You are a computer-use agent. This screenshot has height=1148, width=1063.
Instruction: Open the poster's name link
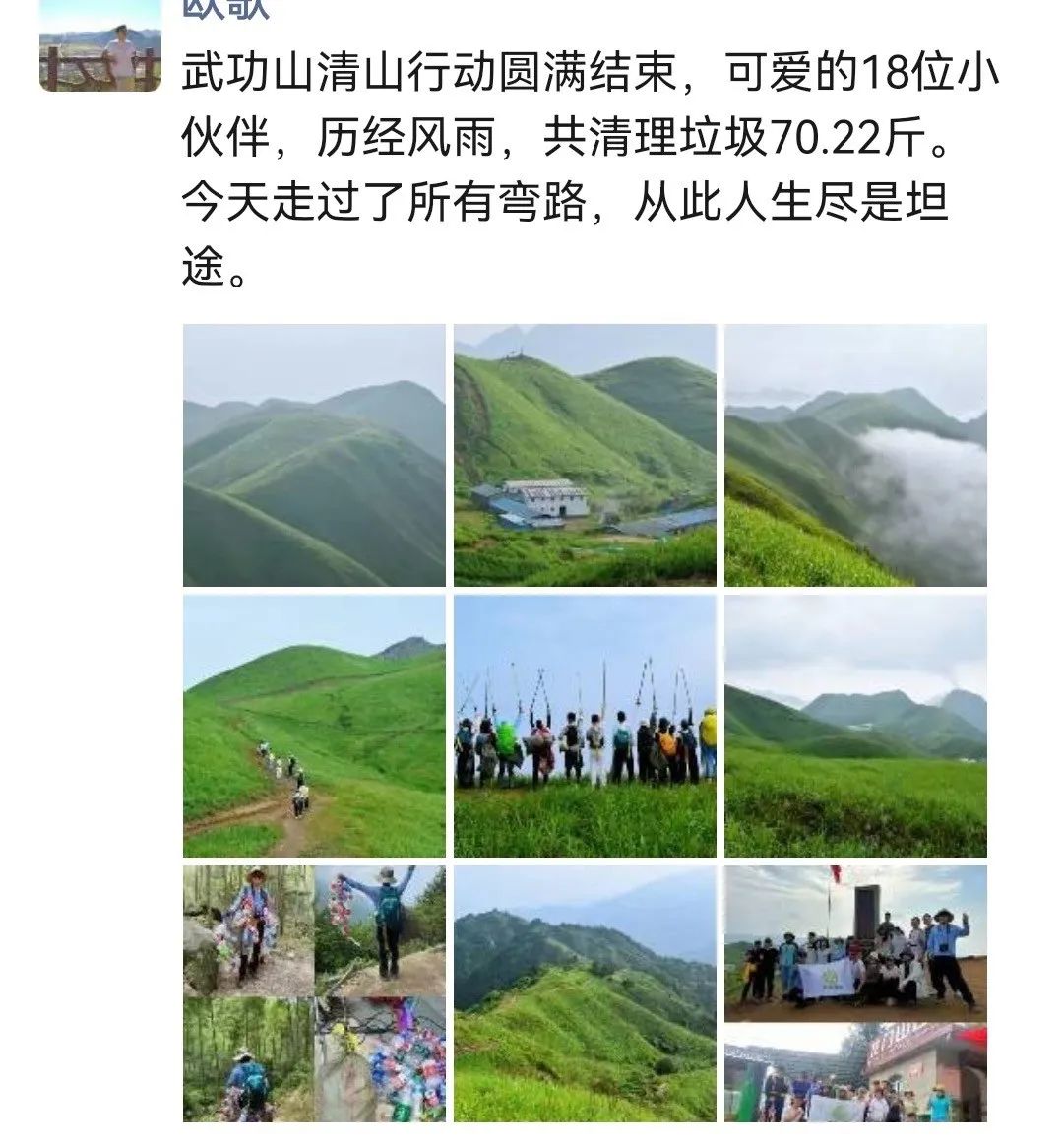(225, 9)
